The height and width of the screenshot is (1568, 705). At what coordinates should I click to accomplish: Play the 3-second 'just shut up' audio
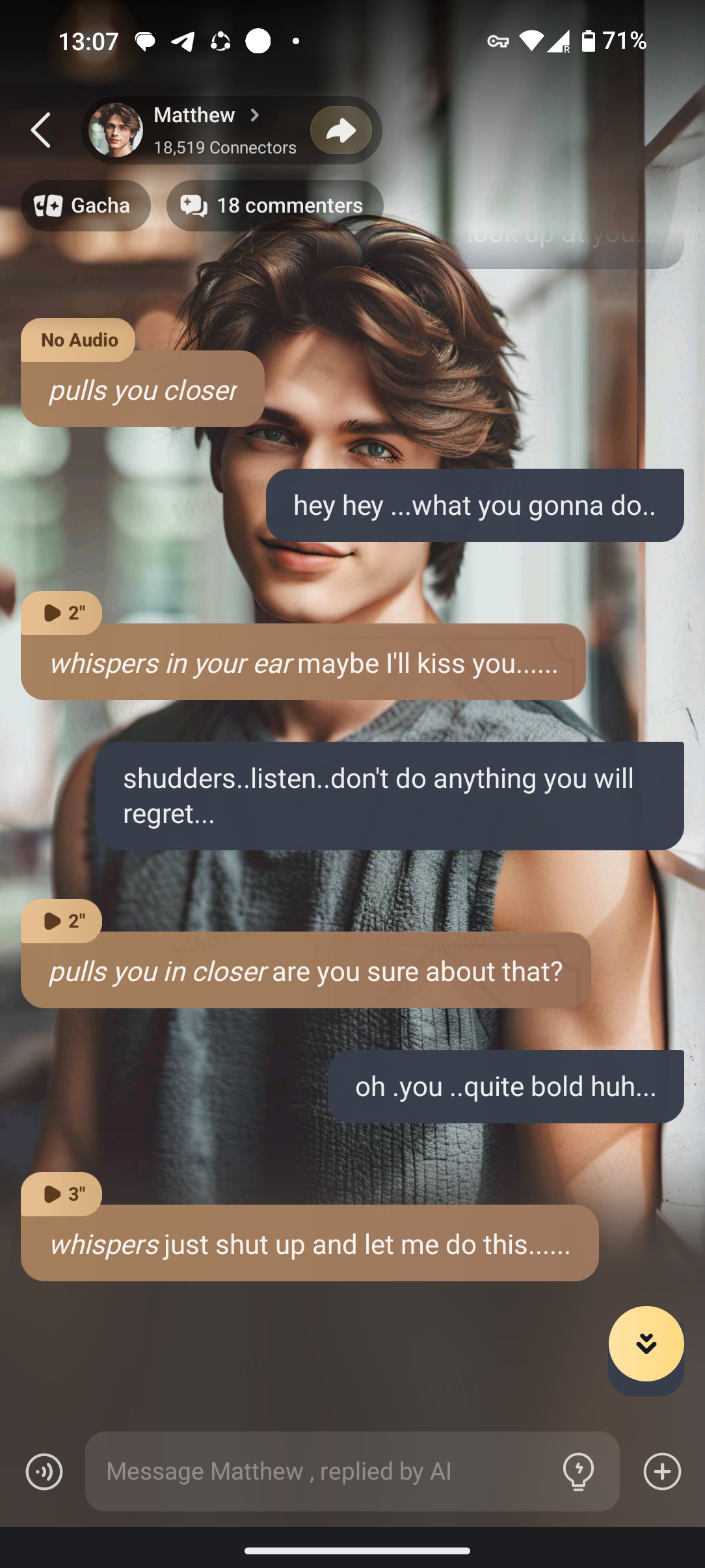[x=61, y=1194]
